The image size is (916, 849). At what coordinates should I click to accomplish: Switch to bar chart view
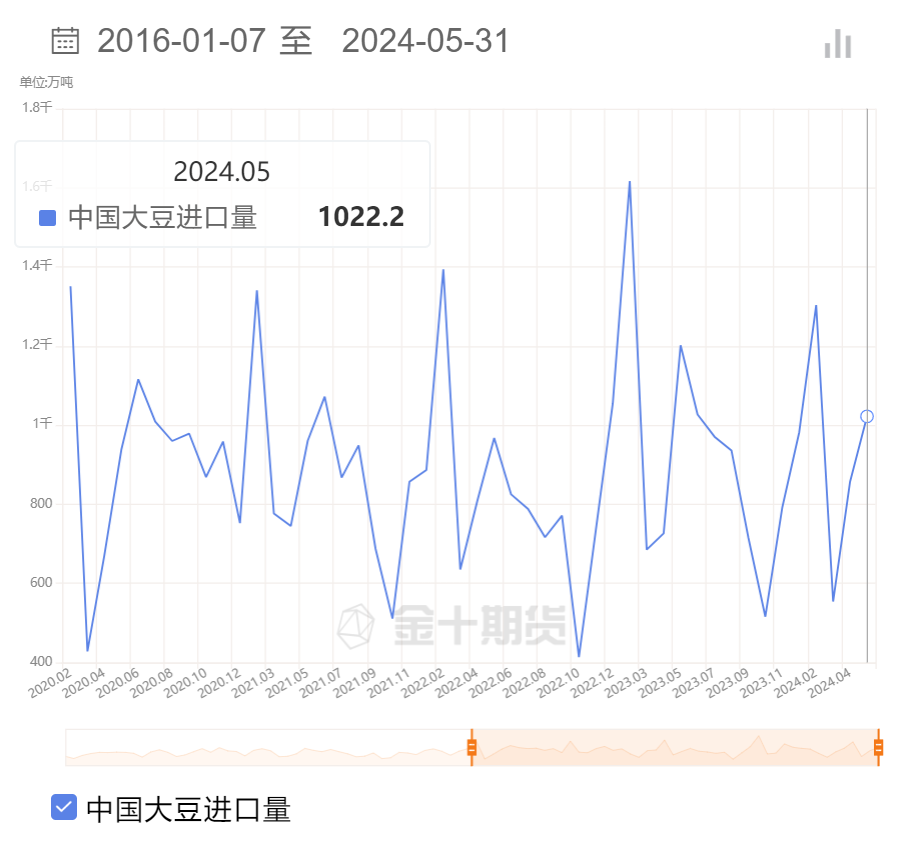tap(837, 44)
